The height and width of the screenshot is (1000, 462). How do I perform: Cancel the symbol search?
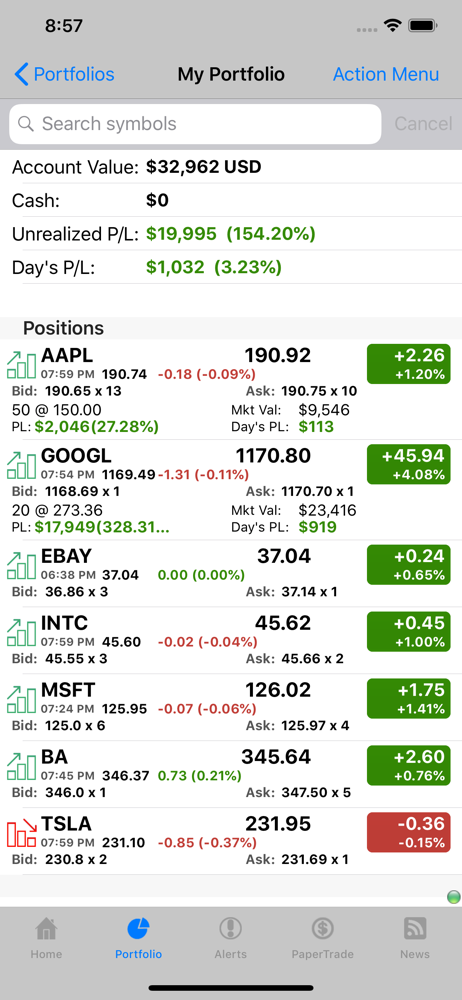coord(423,124)
